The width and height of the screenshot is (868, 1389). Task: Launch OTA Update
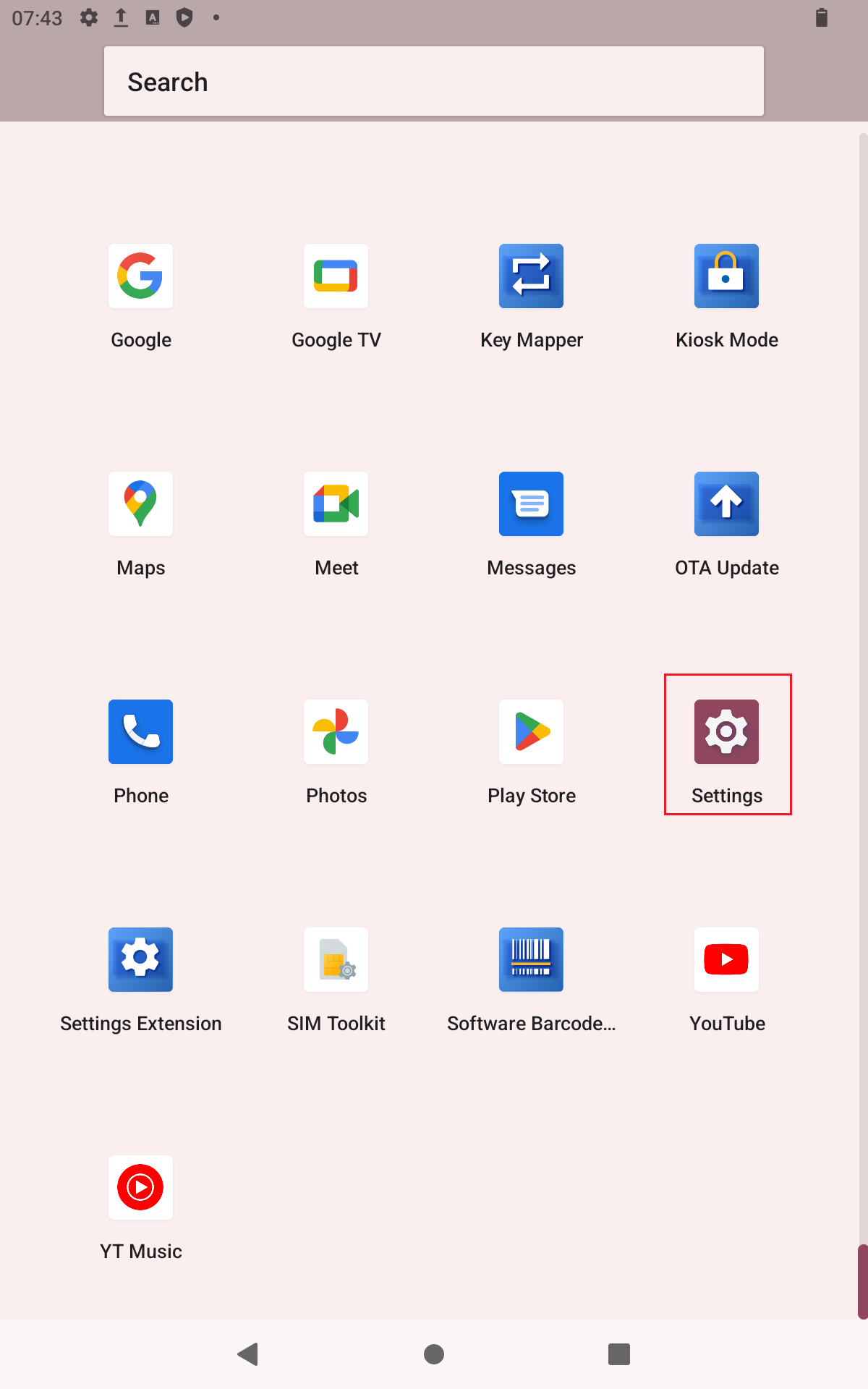(x=726, y=504)
